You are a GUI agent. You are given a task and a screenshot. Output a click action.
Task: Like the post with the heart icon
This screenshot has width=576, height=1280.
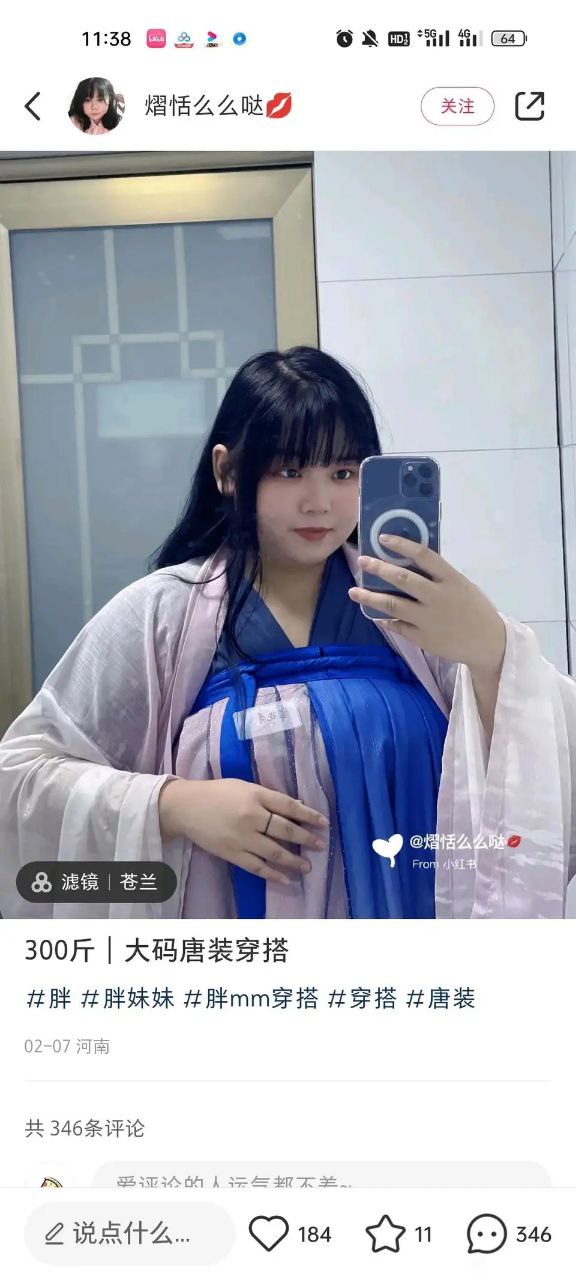pos(269,1234)
